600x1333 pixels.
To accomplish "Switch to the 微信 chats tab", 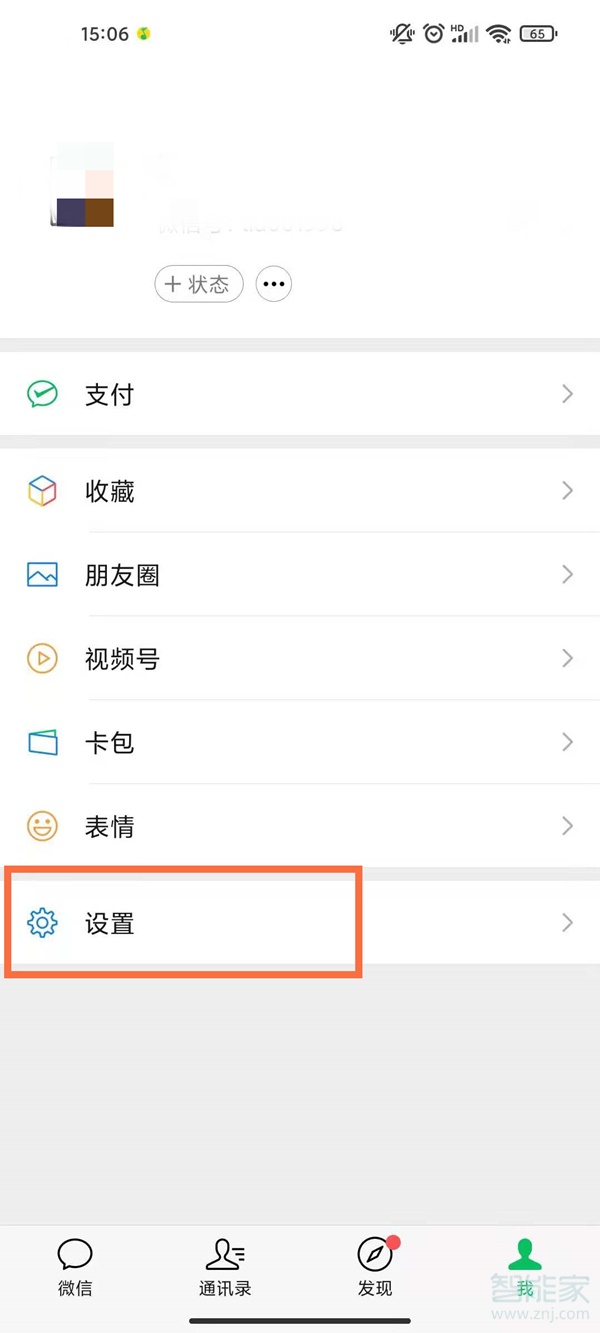I will click(75, 1267).
